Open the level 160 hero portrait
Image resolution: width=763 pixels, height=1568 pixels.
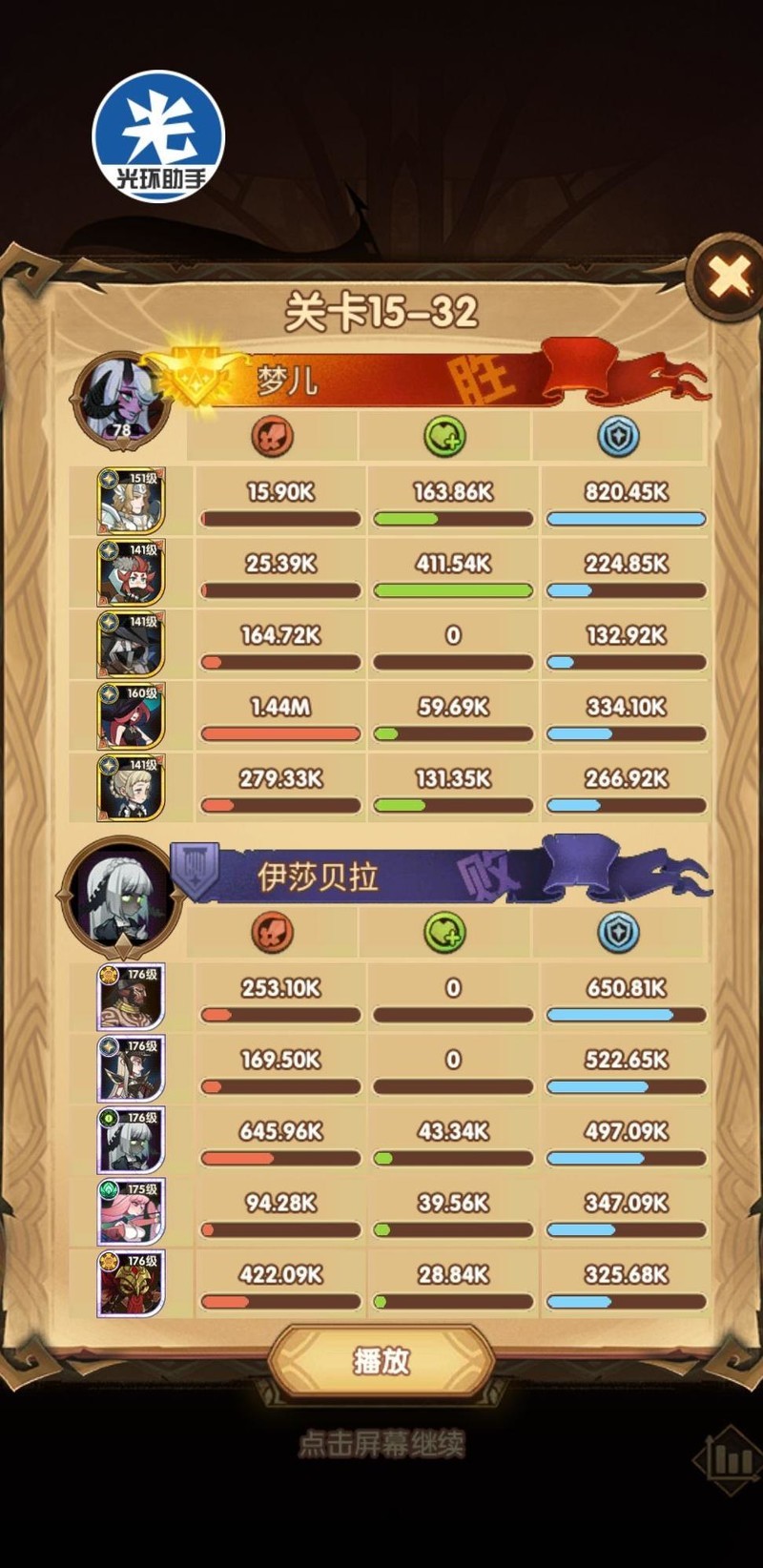(132, 715)
